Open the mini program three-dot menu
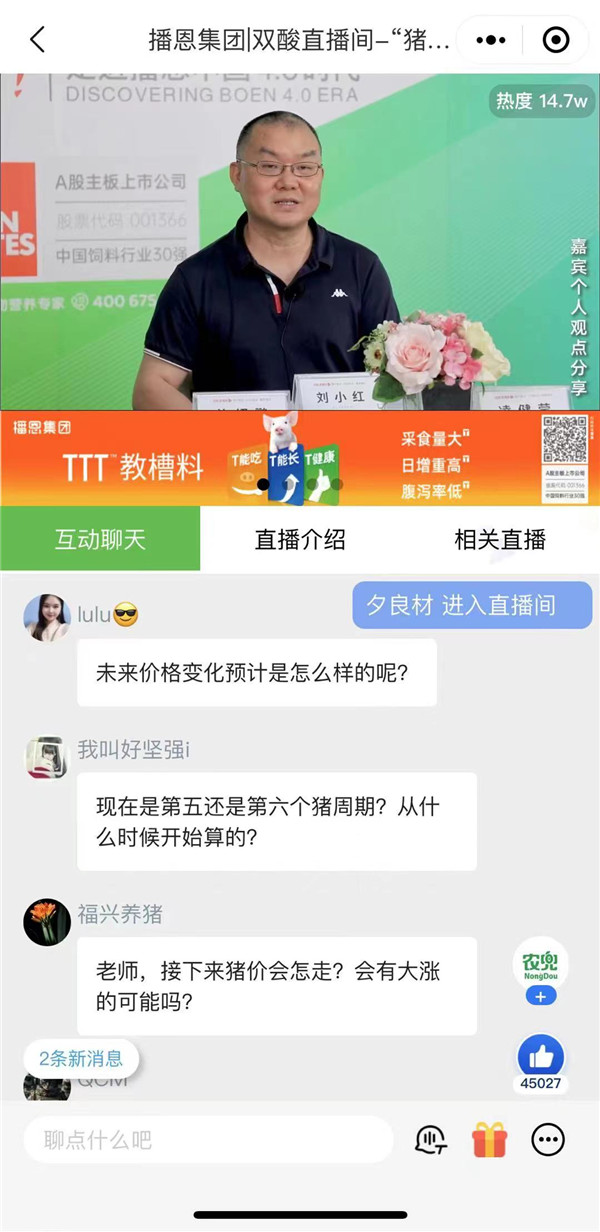 491,40
